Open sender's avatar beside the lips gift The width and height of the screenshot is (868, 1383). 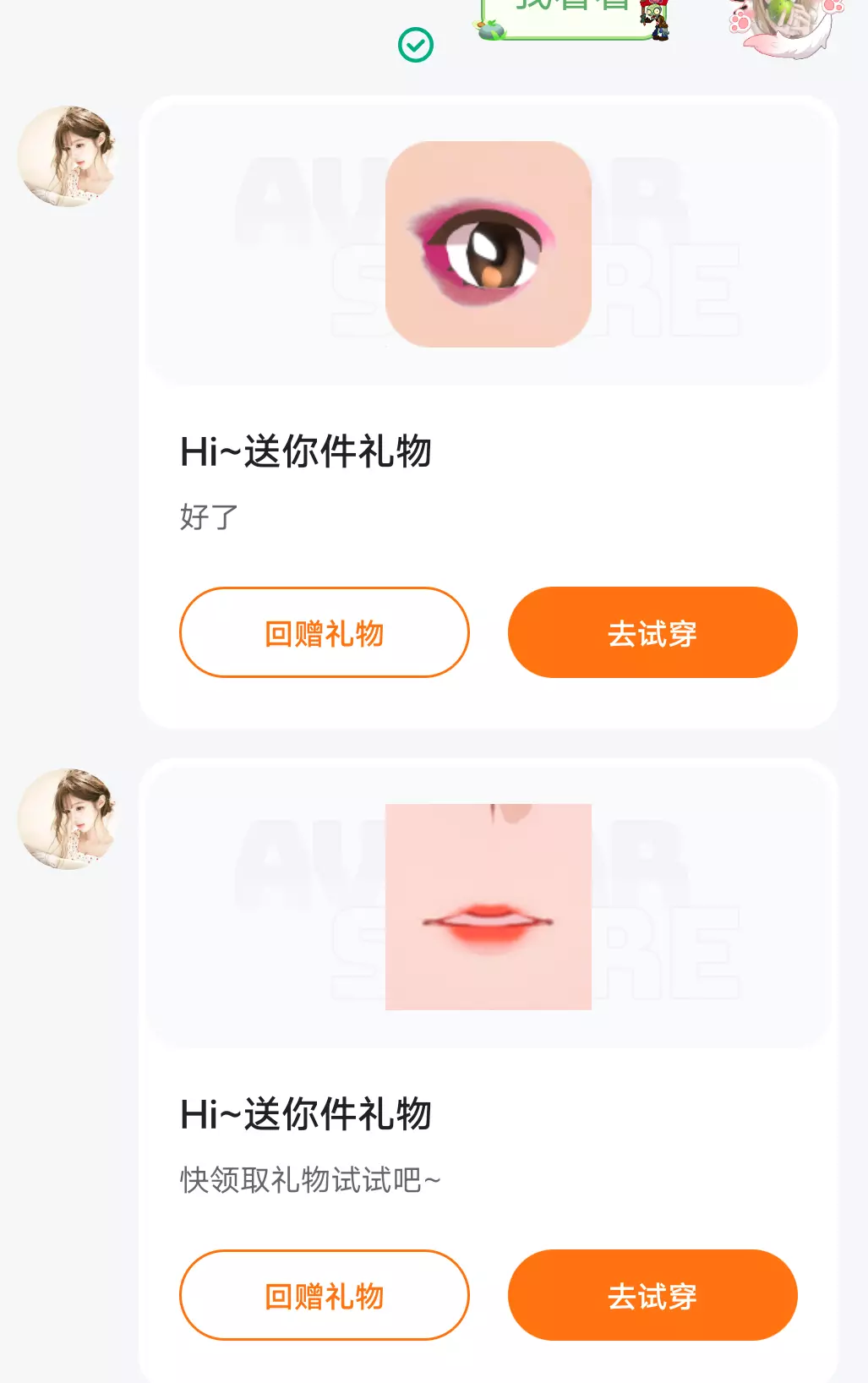click(66, 819)
